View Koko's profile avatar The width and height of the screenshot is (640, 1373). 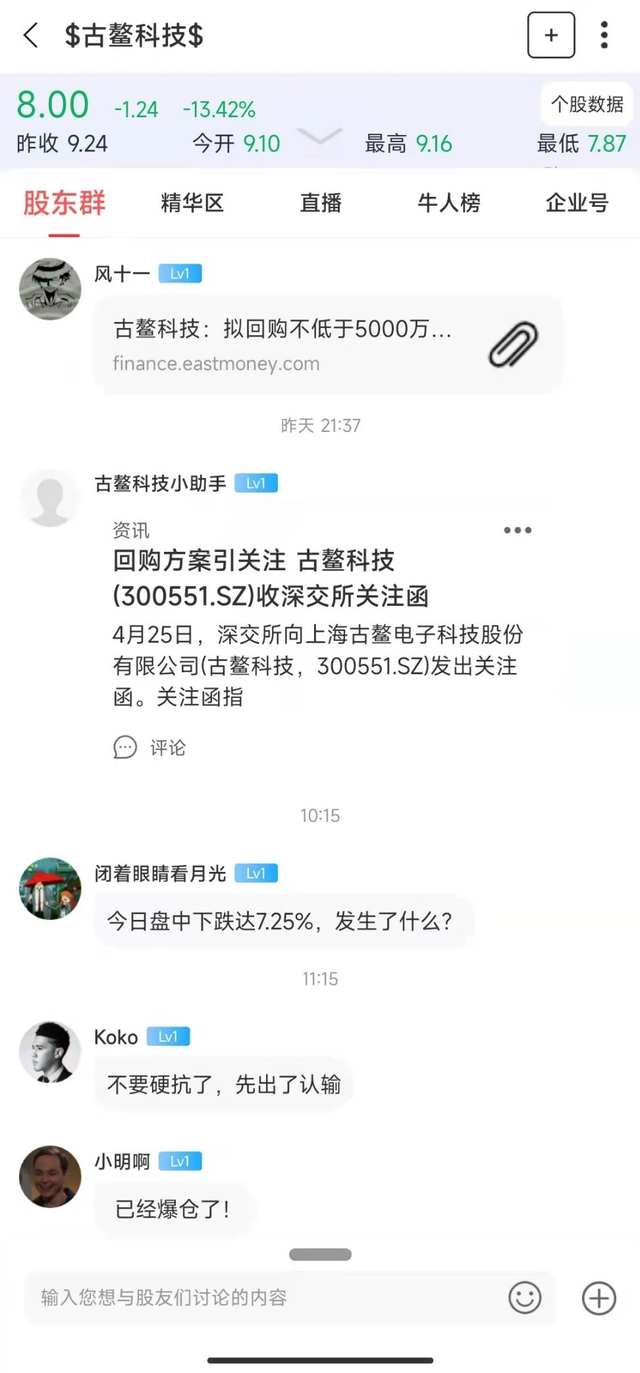(50, 1052)
